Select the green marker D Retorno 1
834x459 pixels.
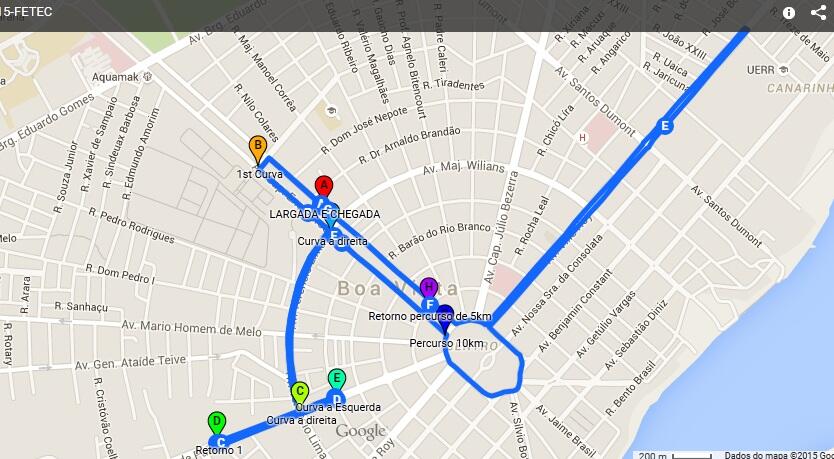point(215,423)
